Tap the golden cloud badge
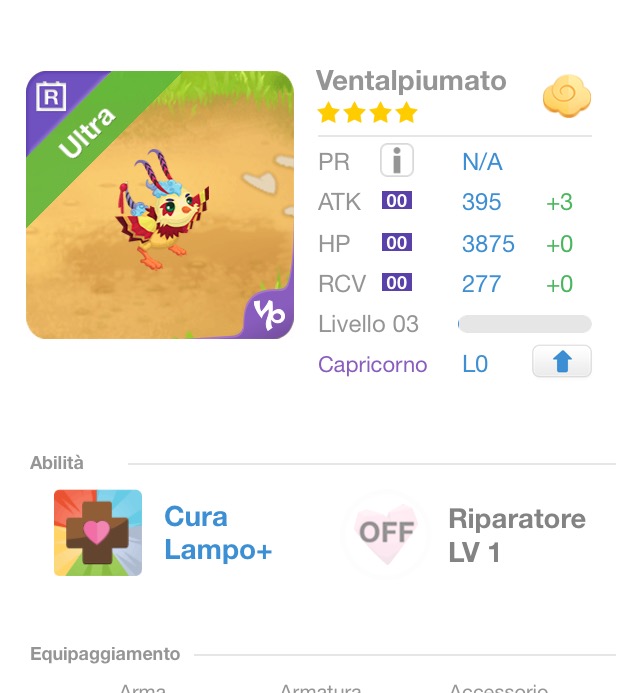This screenshot has height=693, width=633. [567, 98]
